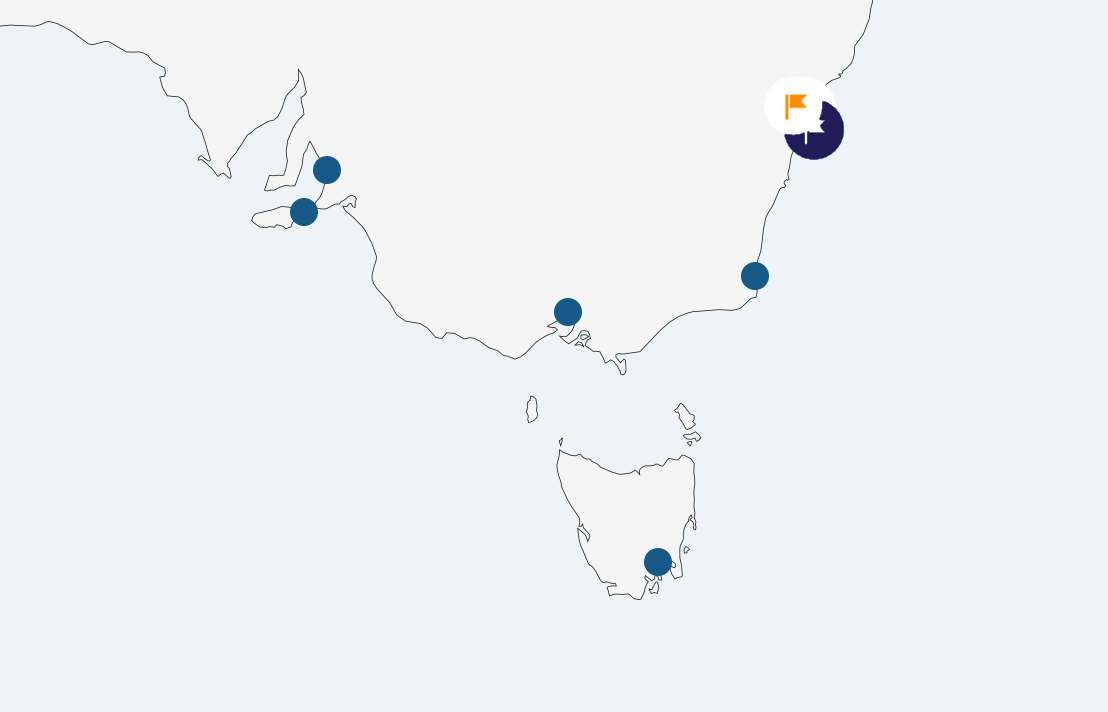Open the Adelaide marker beside Gulf St Vincent
Viewport: 1108px width, 712px height.
[x=327, y=170]
